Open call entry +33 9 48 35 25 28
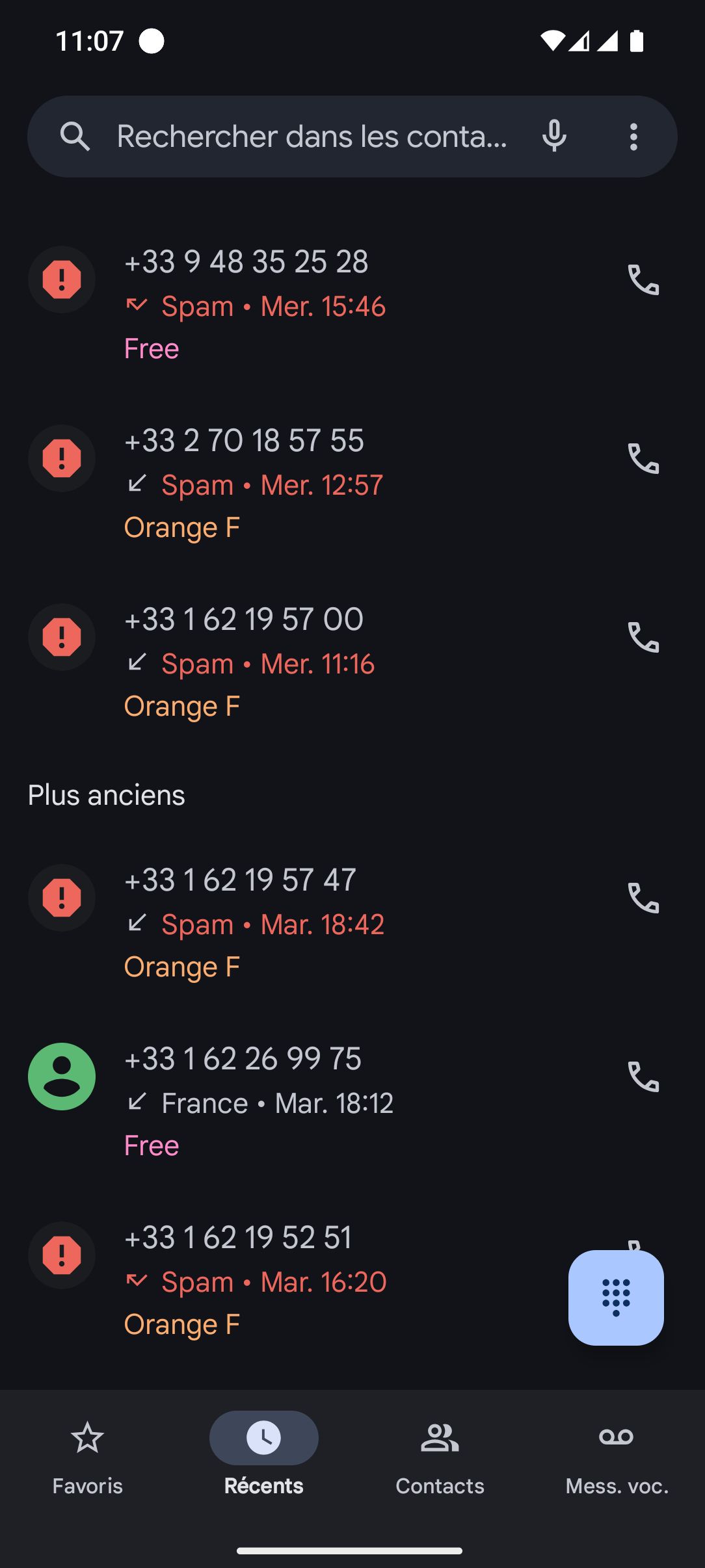705x1568 pixels. 325,304
